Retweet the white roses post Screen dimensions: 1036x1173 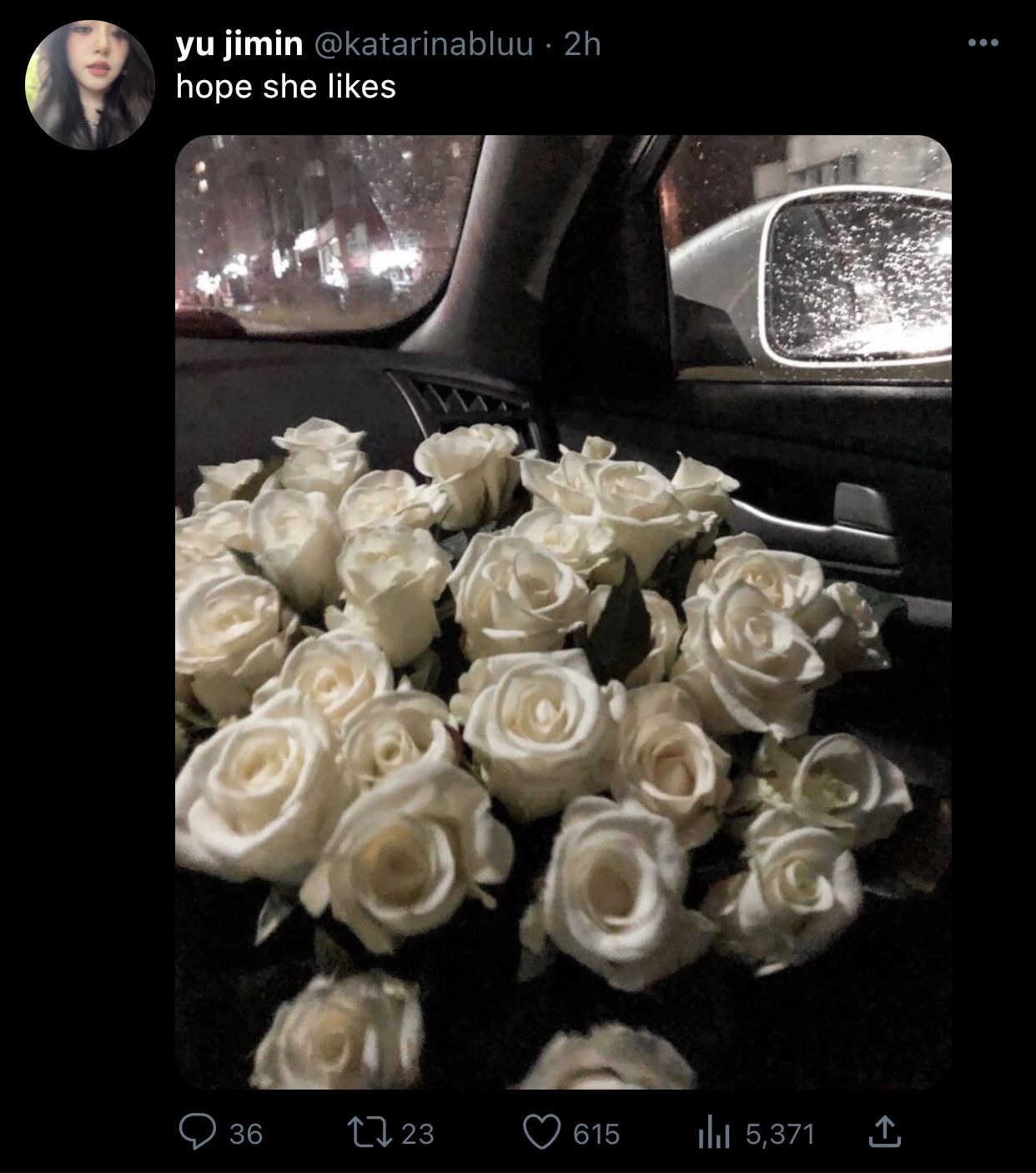click(371, 1132)
